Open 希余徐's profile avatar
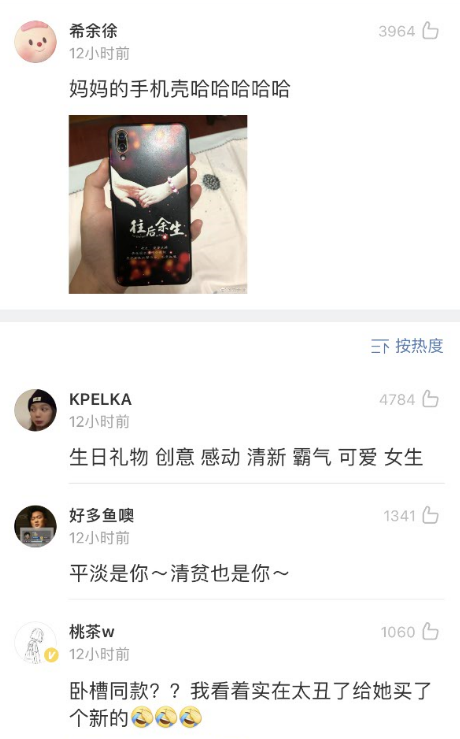 click(35, 41)
